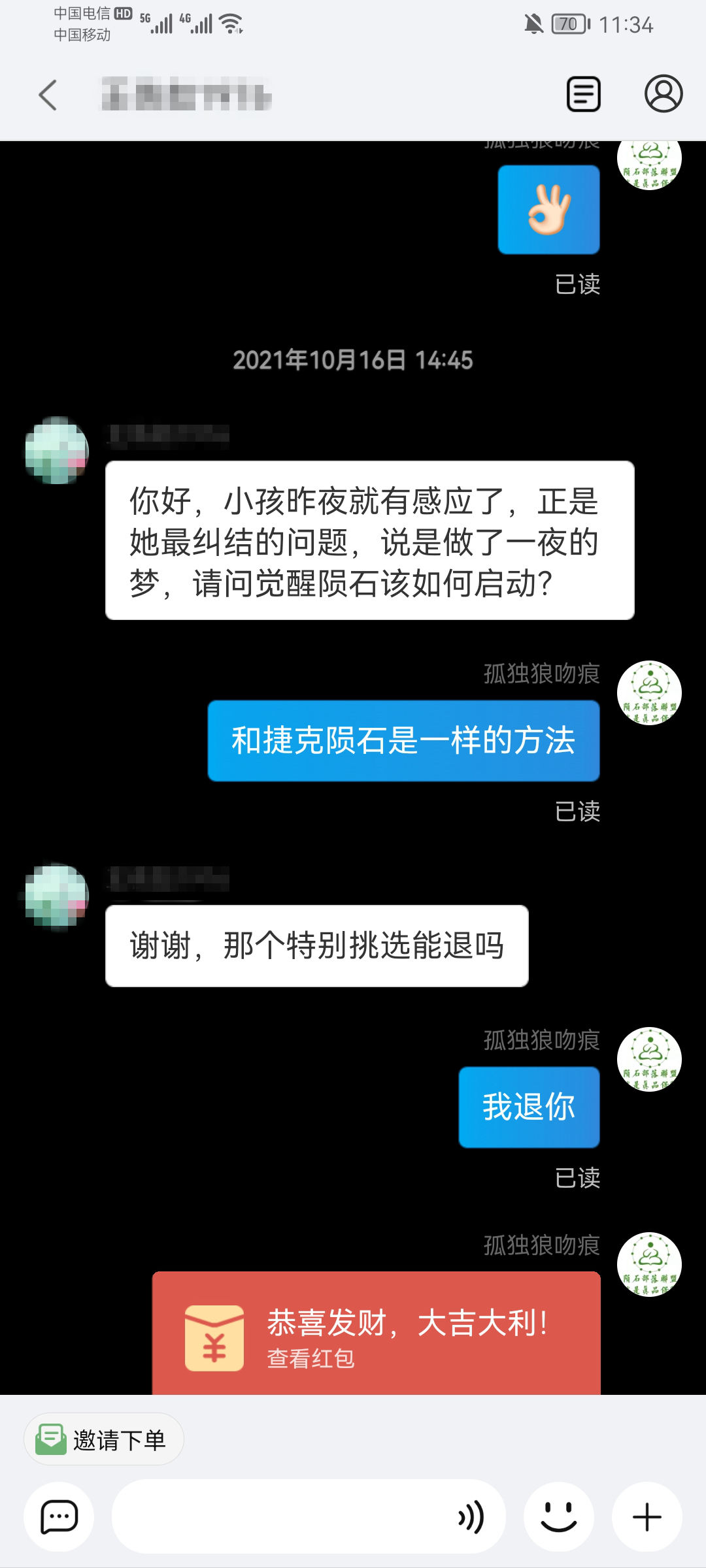Switch to voice input
Screen dimensions: 706x1568
[472, 1517]
